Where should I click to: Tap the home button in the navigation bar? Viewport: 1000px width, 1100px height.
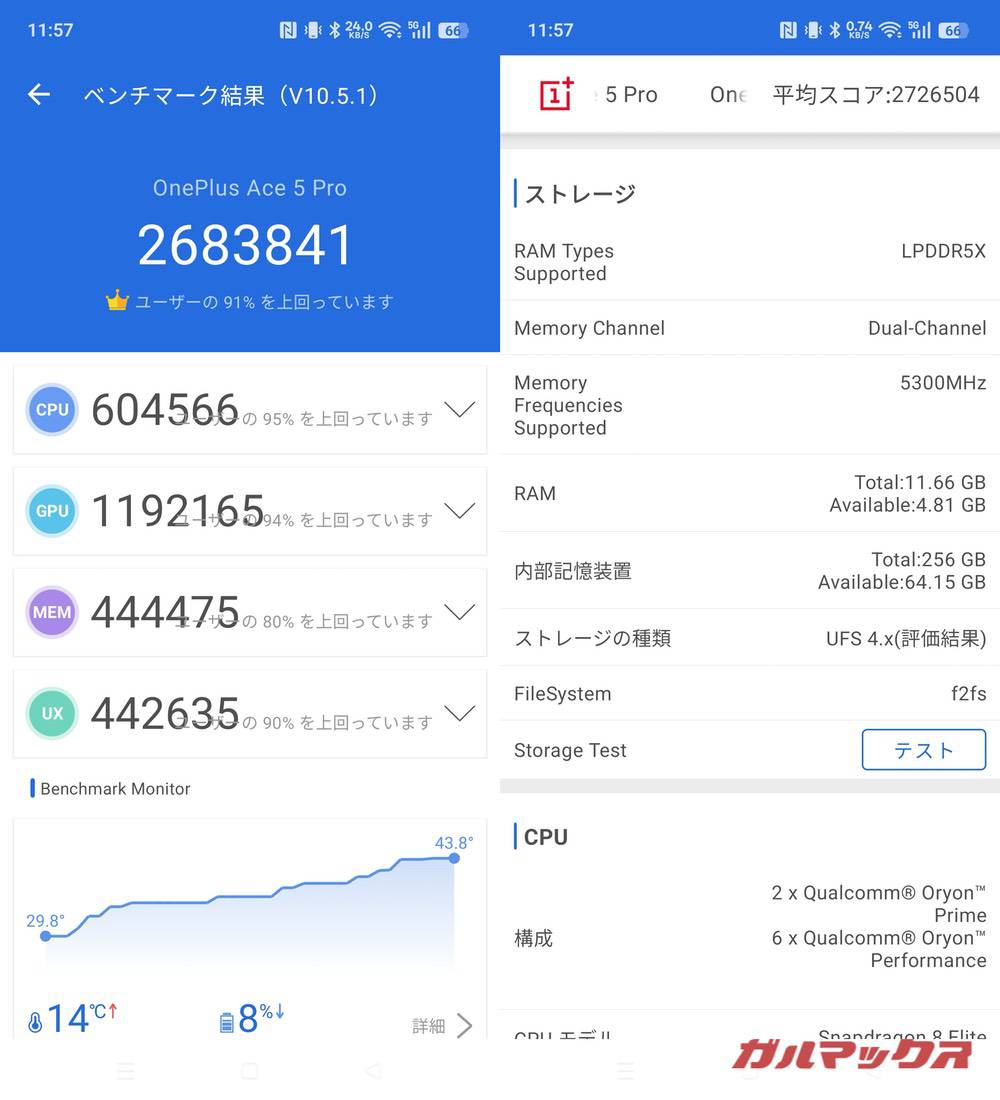click(x=249, y=1070)
